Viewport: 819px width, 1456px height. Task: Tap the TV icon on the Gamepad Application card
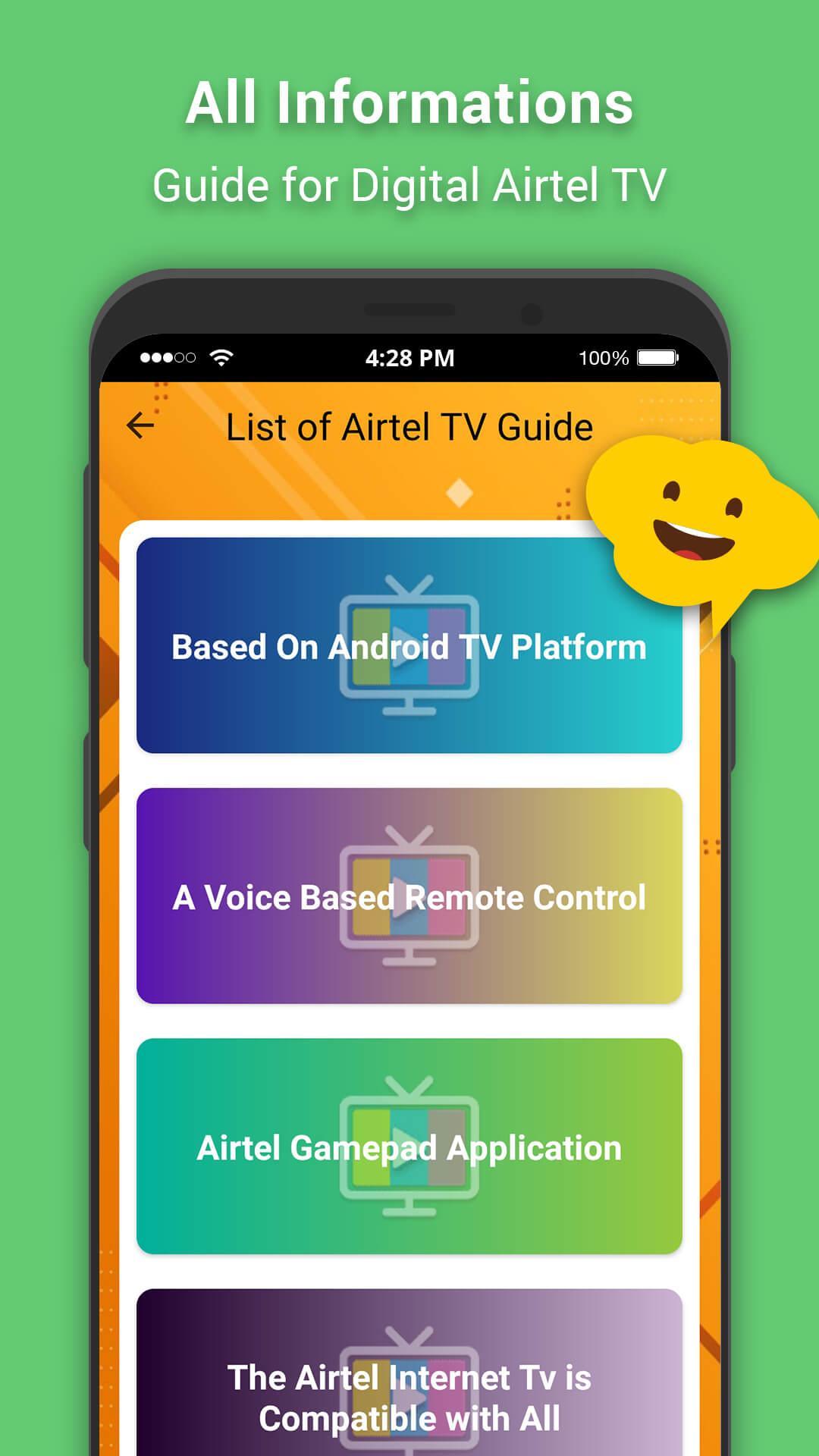[409, 1149]
